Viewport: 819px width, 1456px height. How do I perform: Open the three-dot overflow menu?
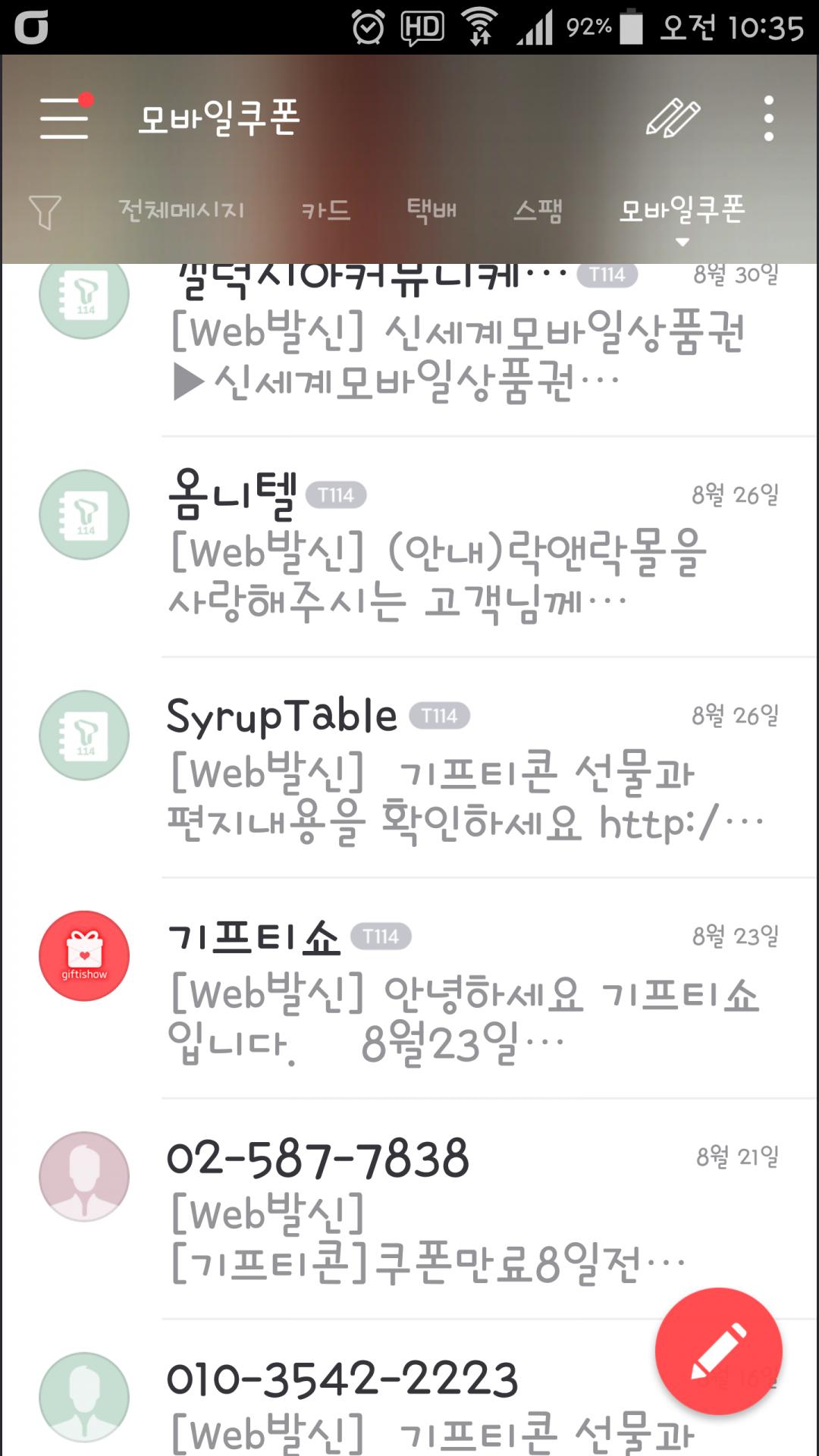768,118
